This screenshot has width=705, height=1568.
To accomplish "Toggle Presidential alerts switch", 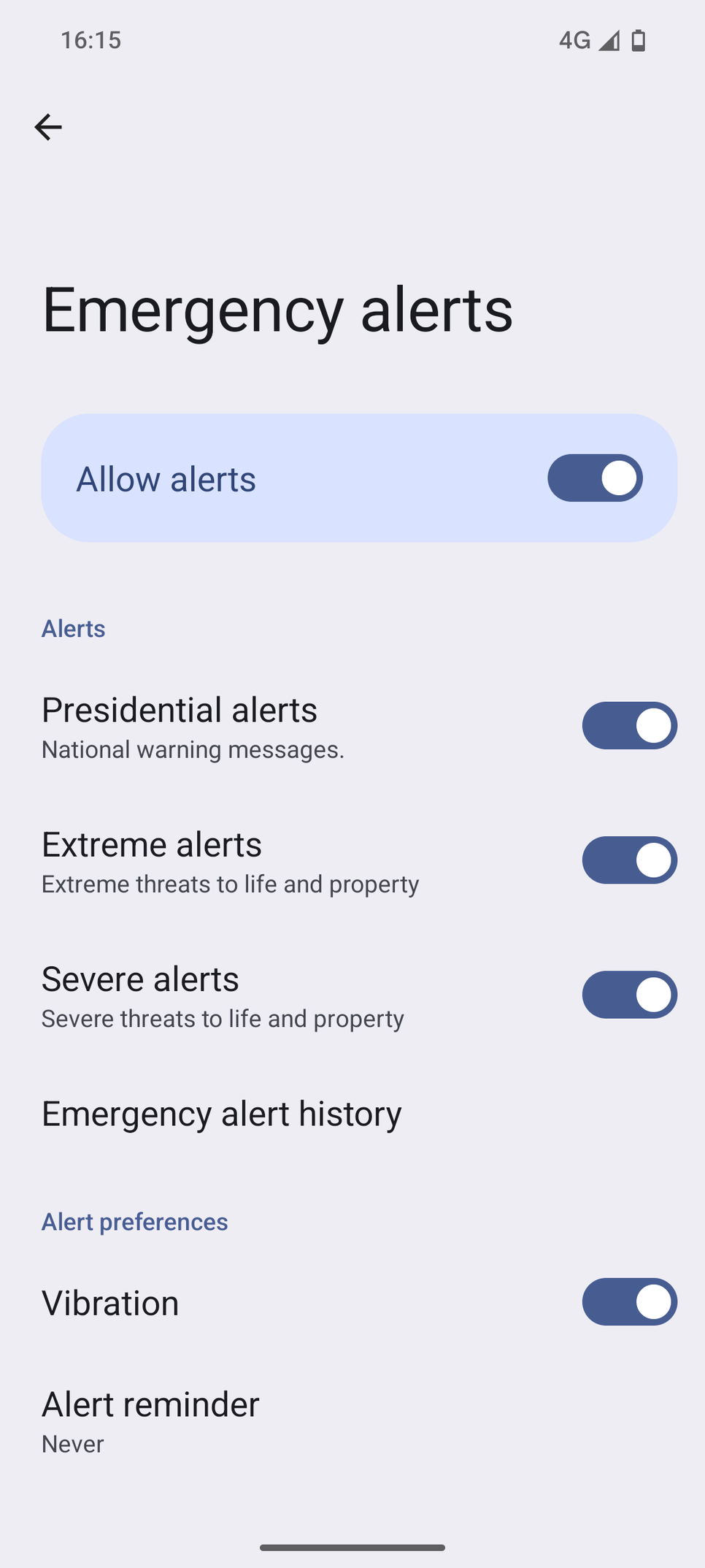I will [629, 725].
